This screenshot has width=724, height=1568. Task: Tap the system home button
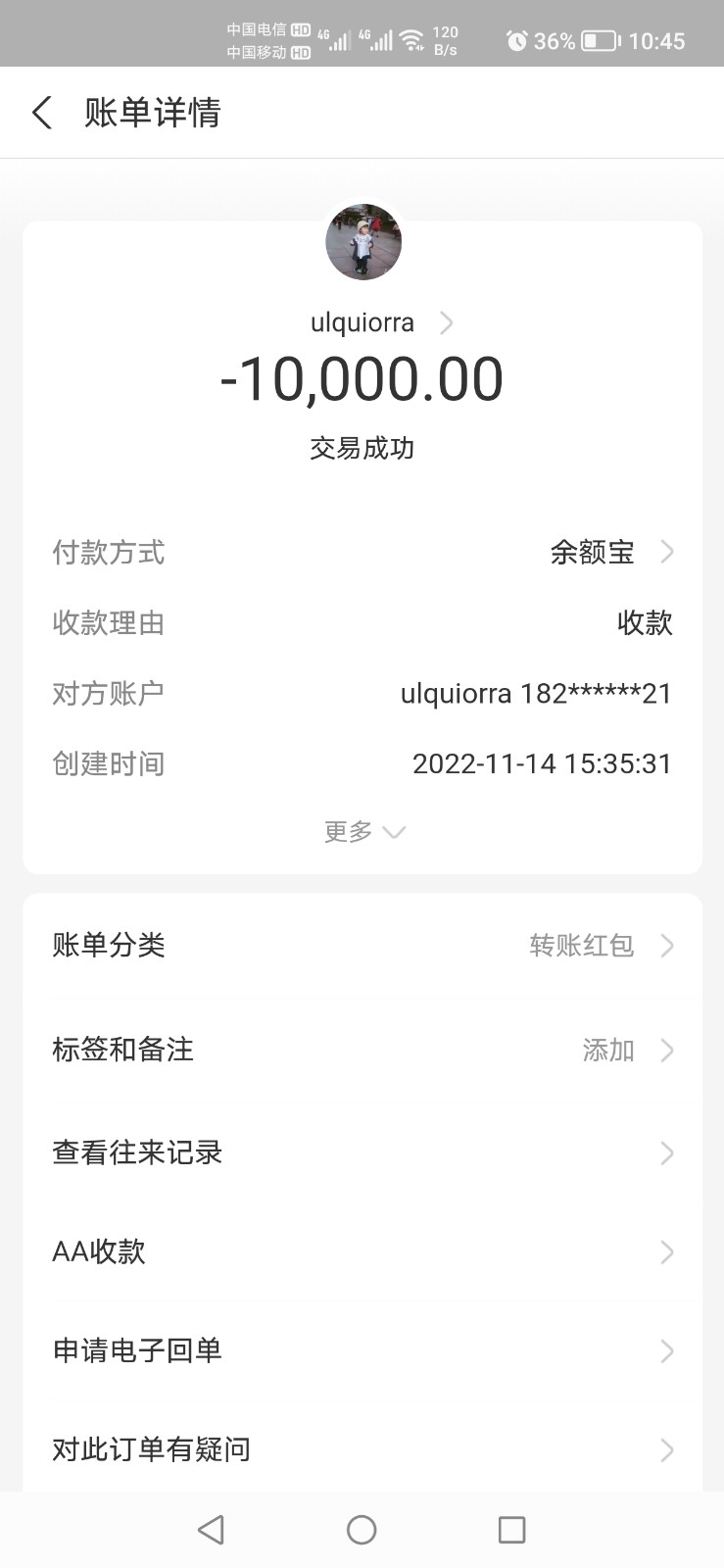(362, 1530)
